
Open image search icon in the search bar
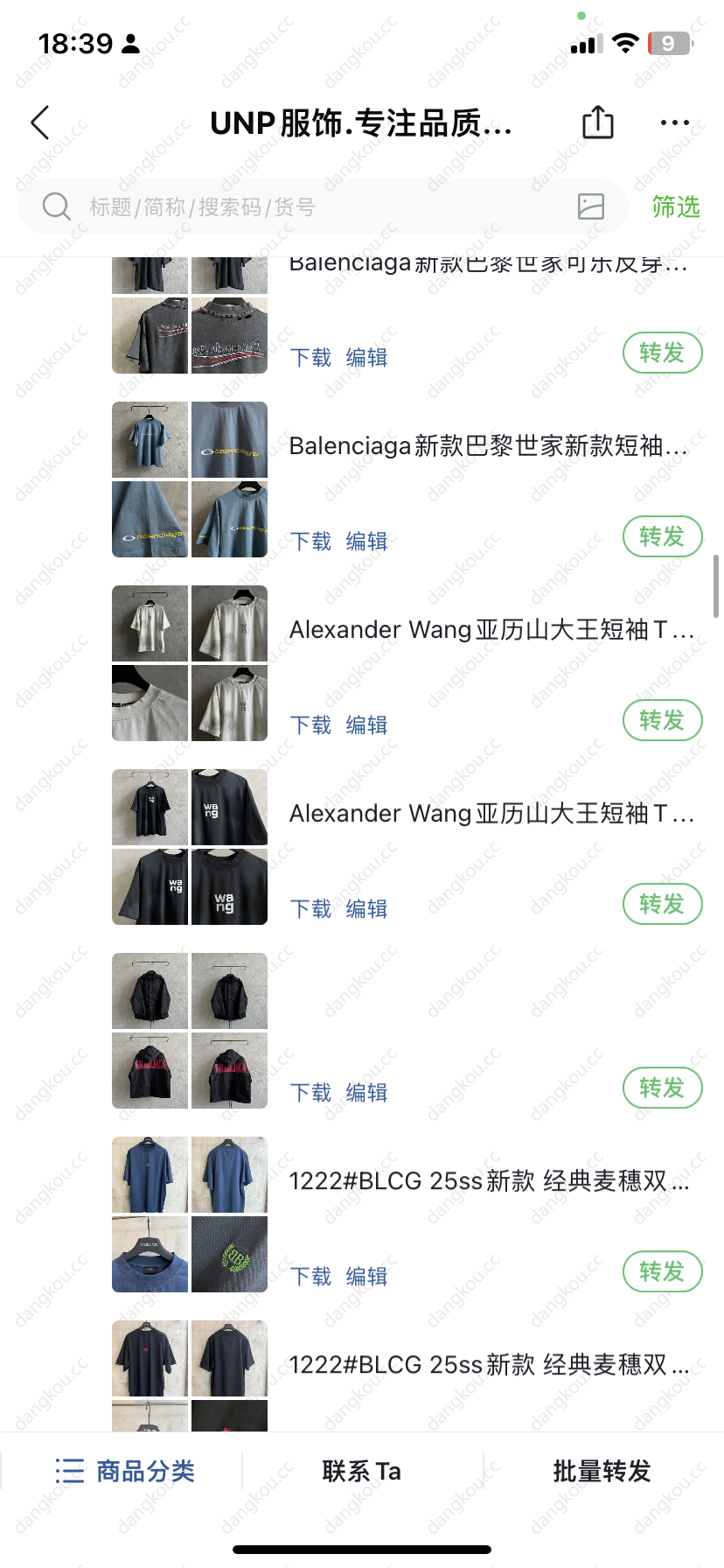click(591, 206)
